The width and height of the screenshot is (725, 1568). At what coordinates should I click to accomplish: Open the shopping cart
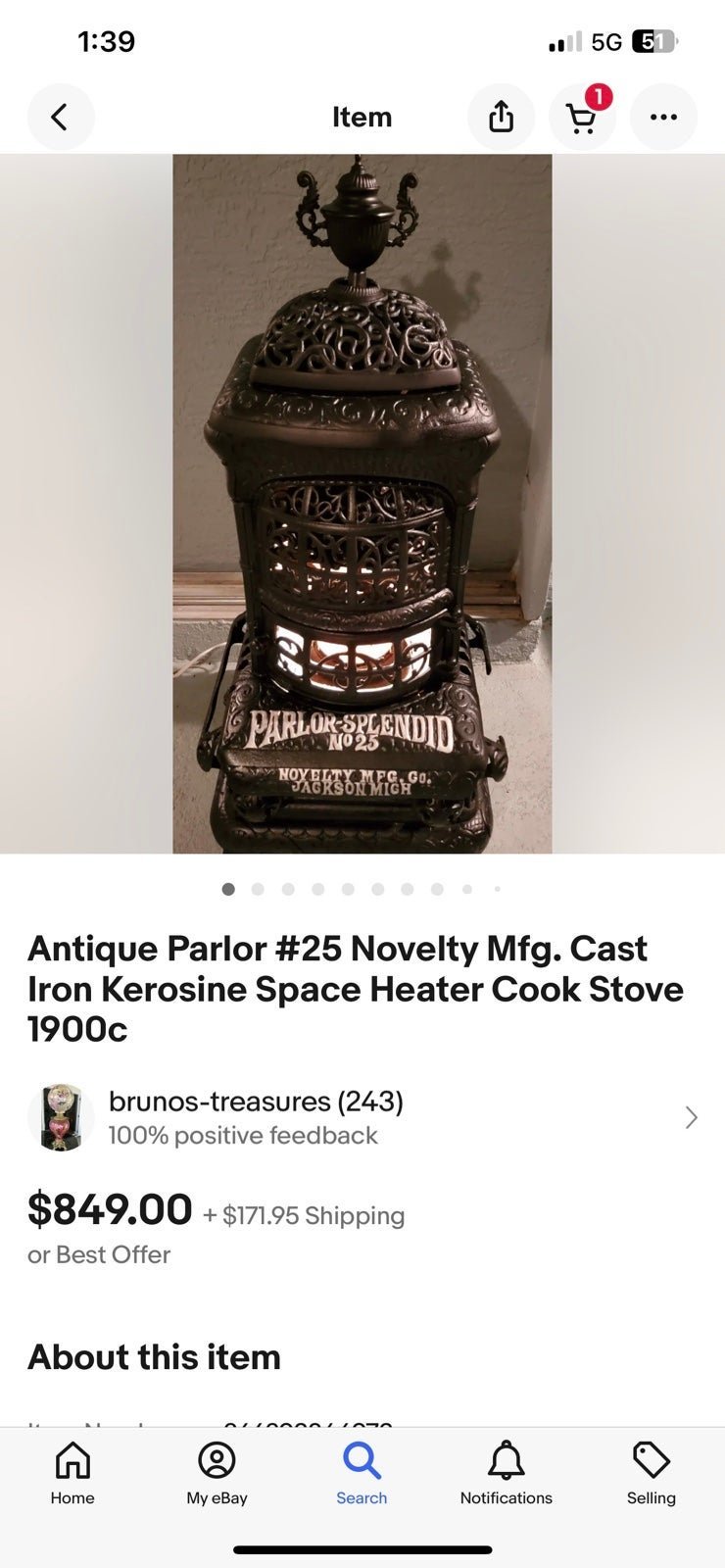click(582, 118)
